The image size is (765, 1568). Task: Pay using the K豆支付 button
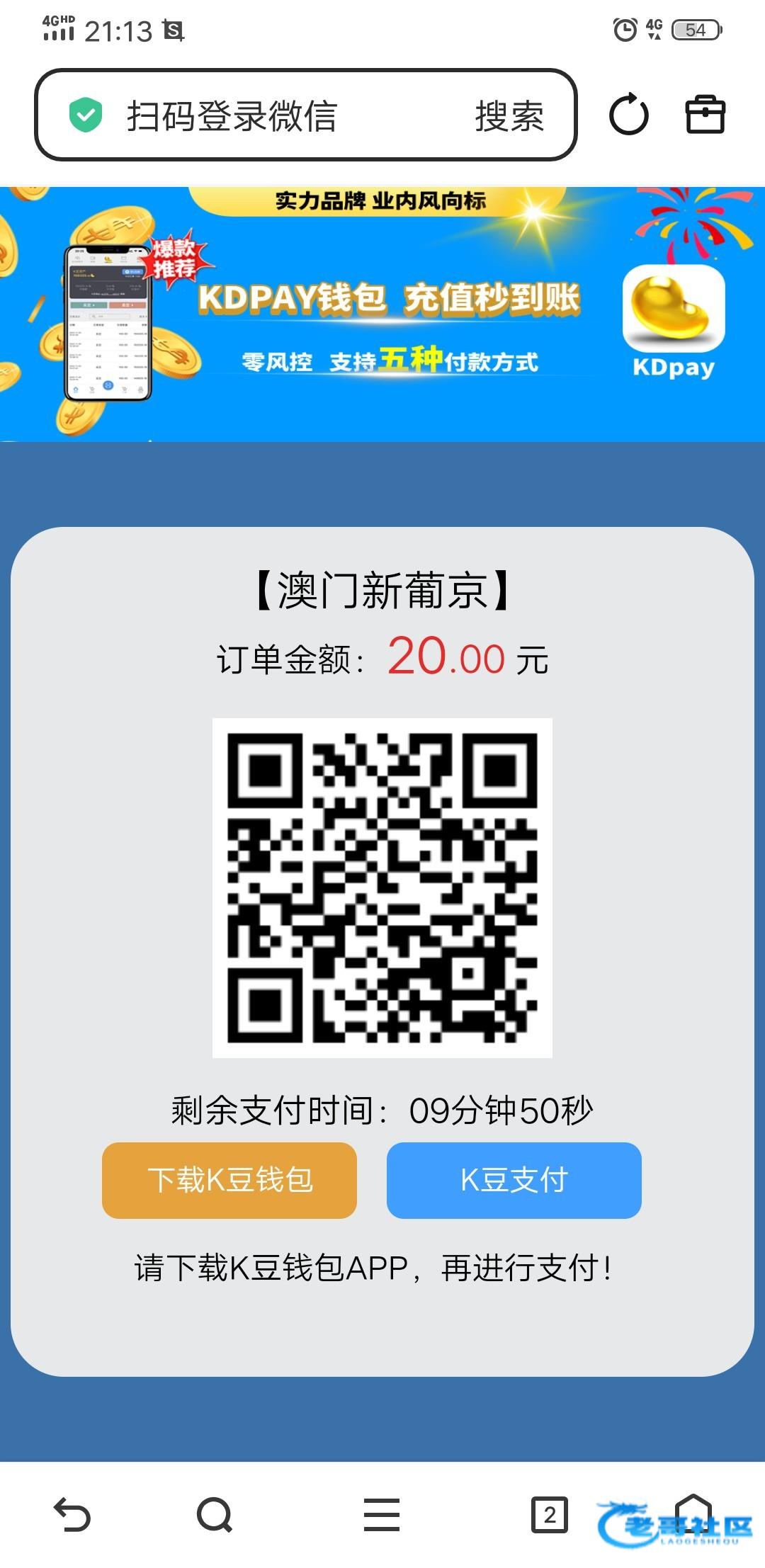(x=514, y=1180)
